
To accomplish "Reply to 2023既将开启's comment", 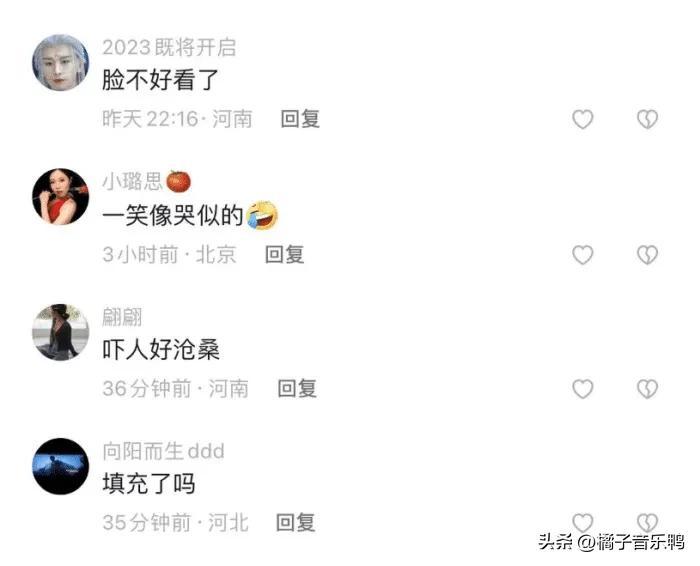I will 300,119.
